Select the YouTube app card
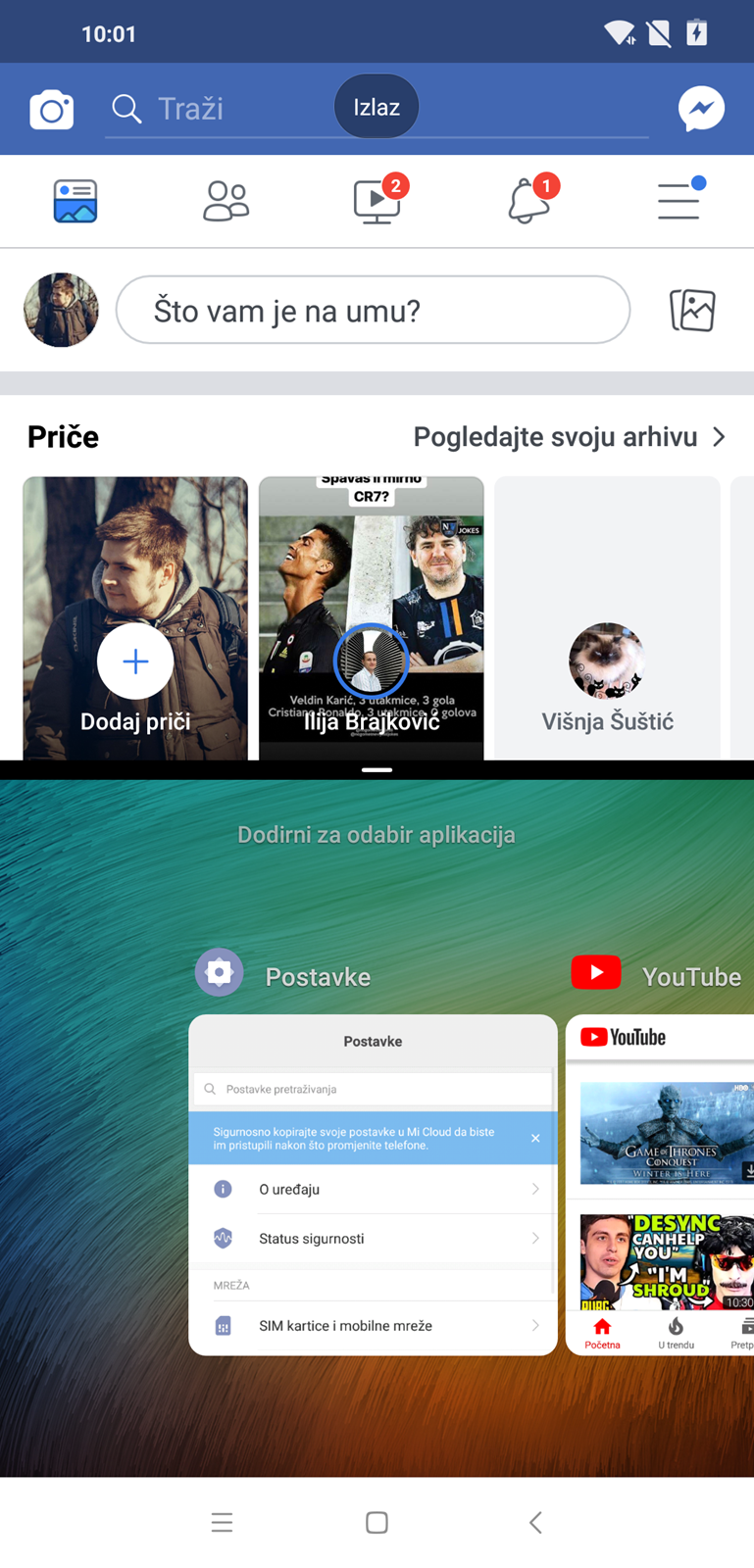 click(660, 1185)
